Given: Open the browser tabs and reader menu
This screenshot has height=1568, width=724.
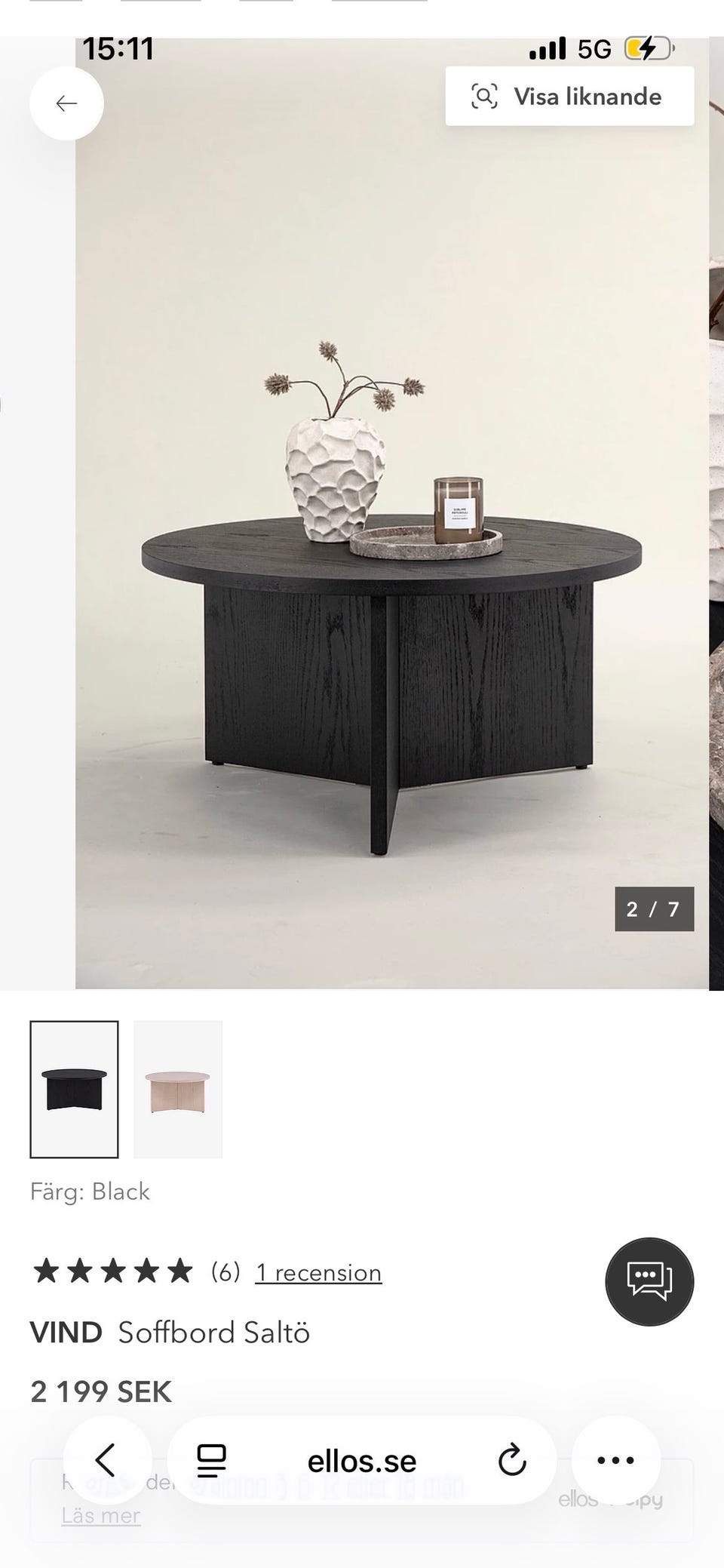Looking at the screenshot, I should point(211,1461).
